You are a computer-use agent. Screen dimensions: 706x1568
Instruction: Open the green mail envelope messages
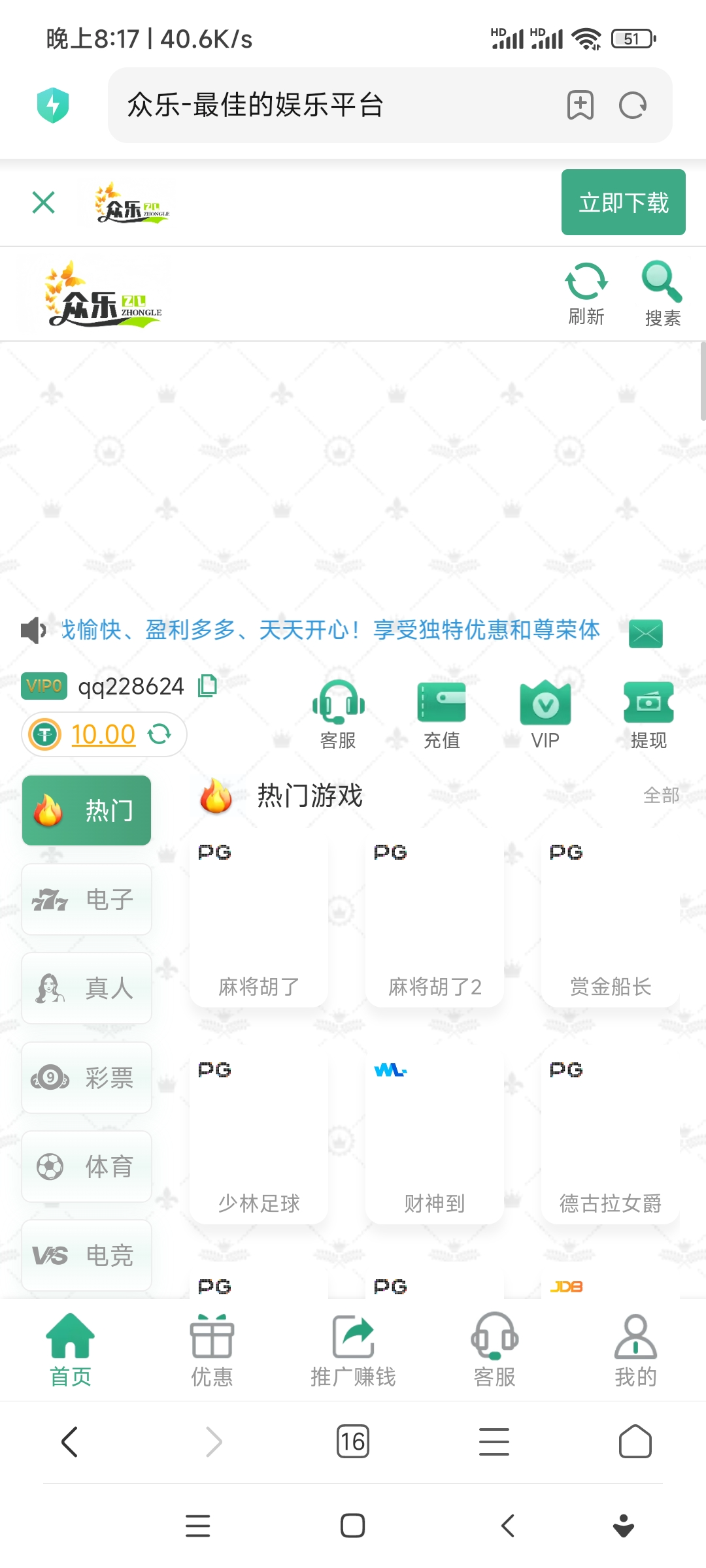tap(646, 633)
